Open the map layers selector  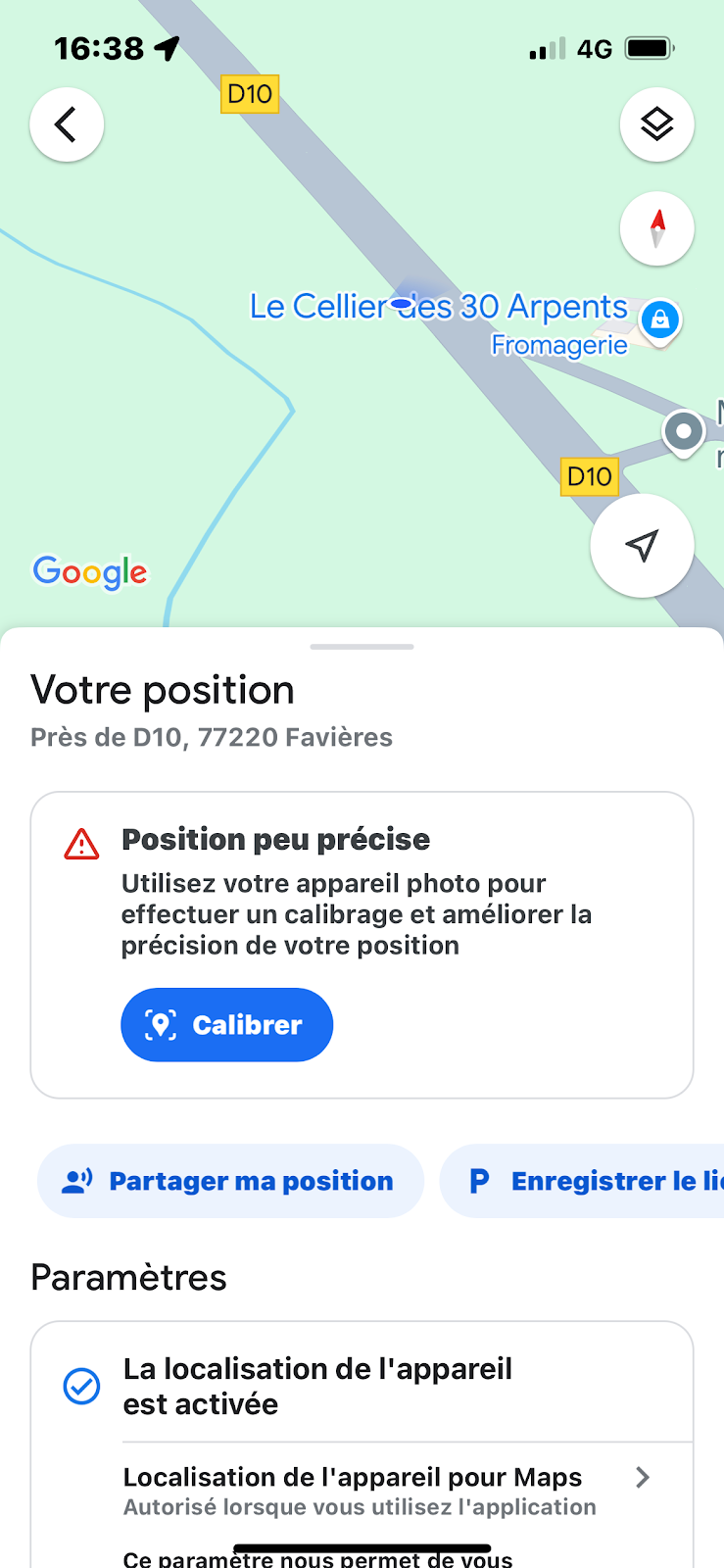pyautogui.click(x=657, y=124)
